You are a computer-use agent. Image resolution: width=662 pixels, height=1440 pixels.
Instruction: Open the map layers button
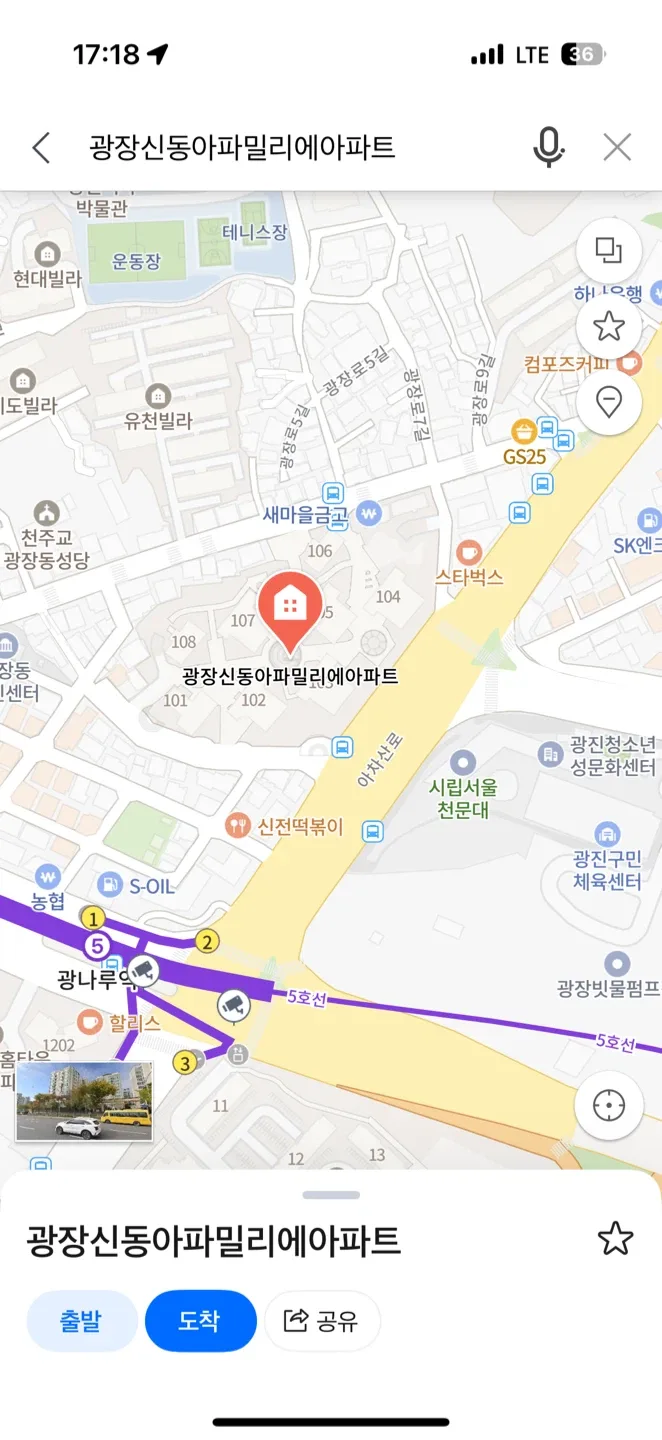pos(608,250)
